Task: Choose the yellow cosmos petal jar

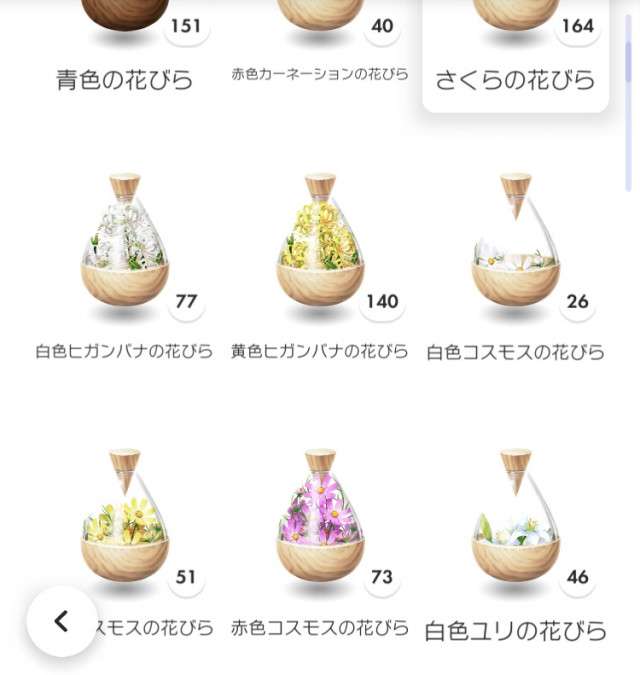Action: 124,525
